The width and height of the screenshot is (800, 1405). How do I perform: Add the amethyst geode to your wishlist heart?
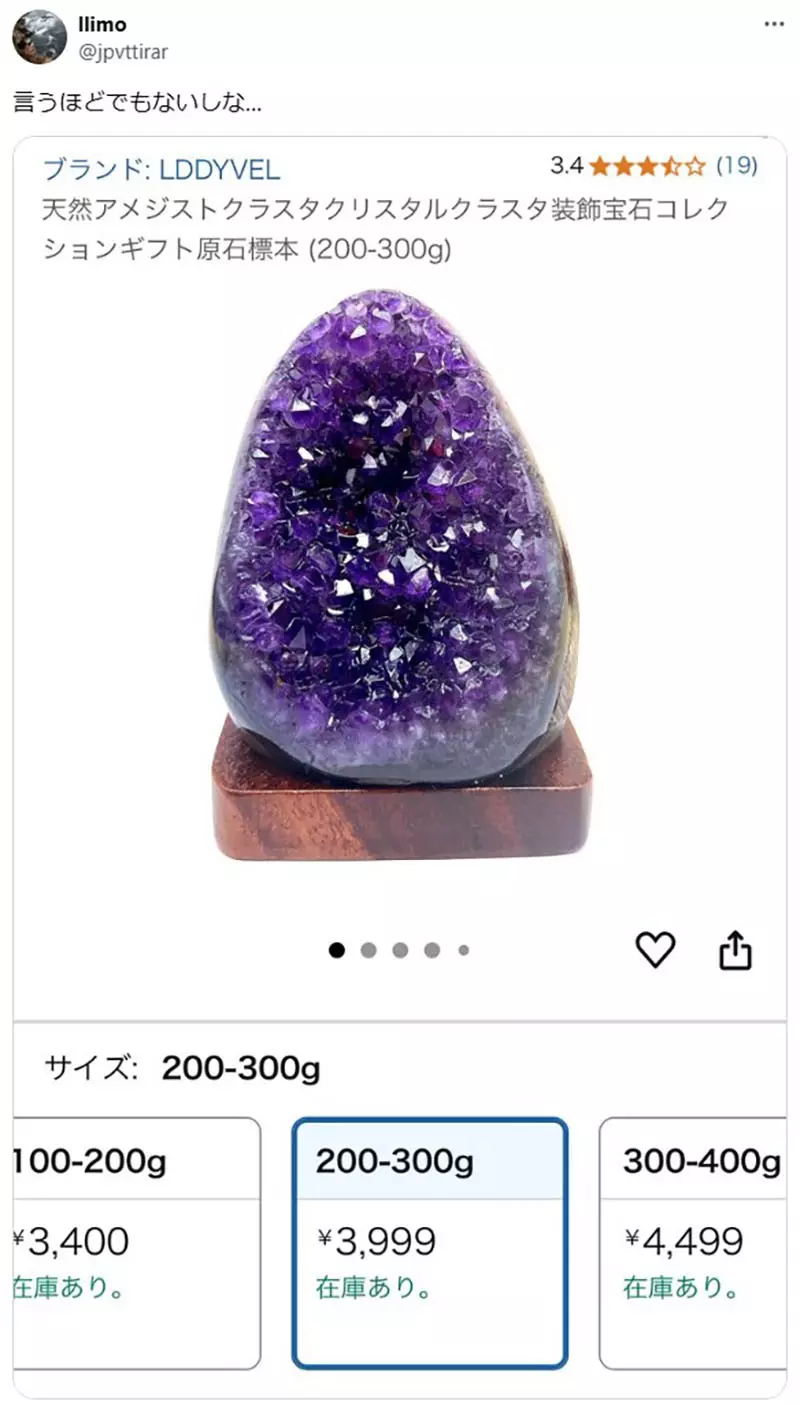click(x=657, y=949)
